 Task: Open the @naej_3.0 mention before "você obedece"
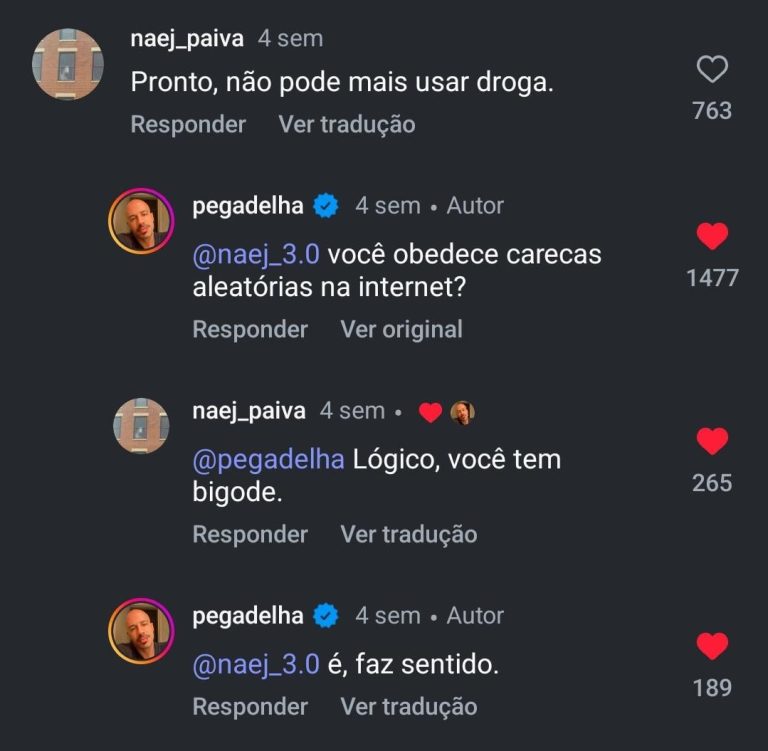click(x=256, y=254)
